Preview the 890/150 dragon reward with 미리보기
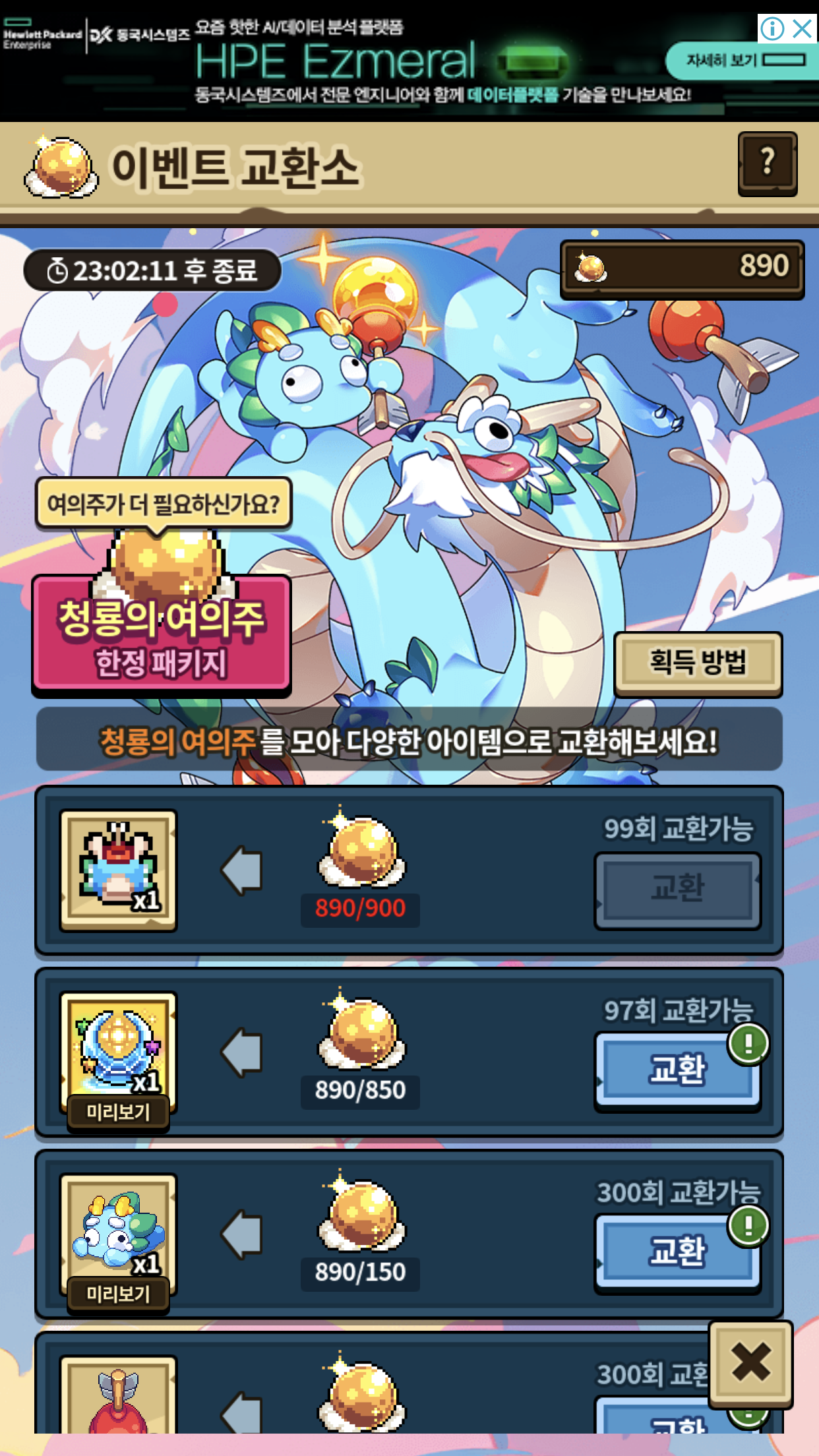The width and height of the screenshot is (819, 1456). 119,1294
